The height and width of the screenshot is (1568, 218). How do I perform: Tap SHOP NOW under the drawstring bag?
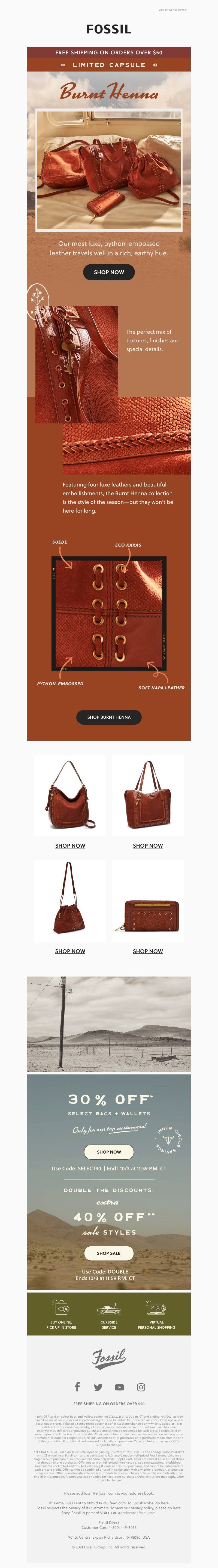click(70, 951)
